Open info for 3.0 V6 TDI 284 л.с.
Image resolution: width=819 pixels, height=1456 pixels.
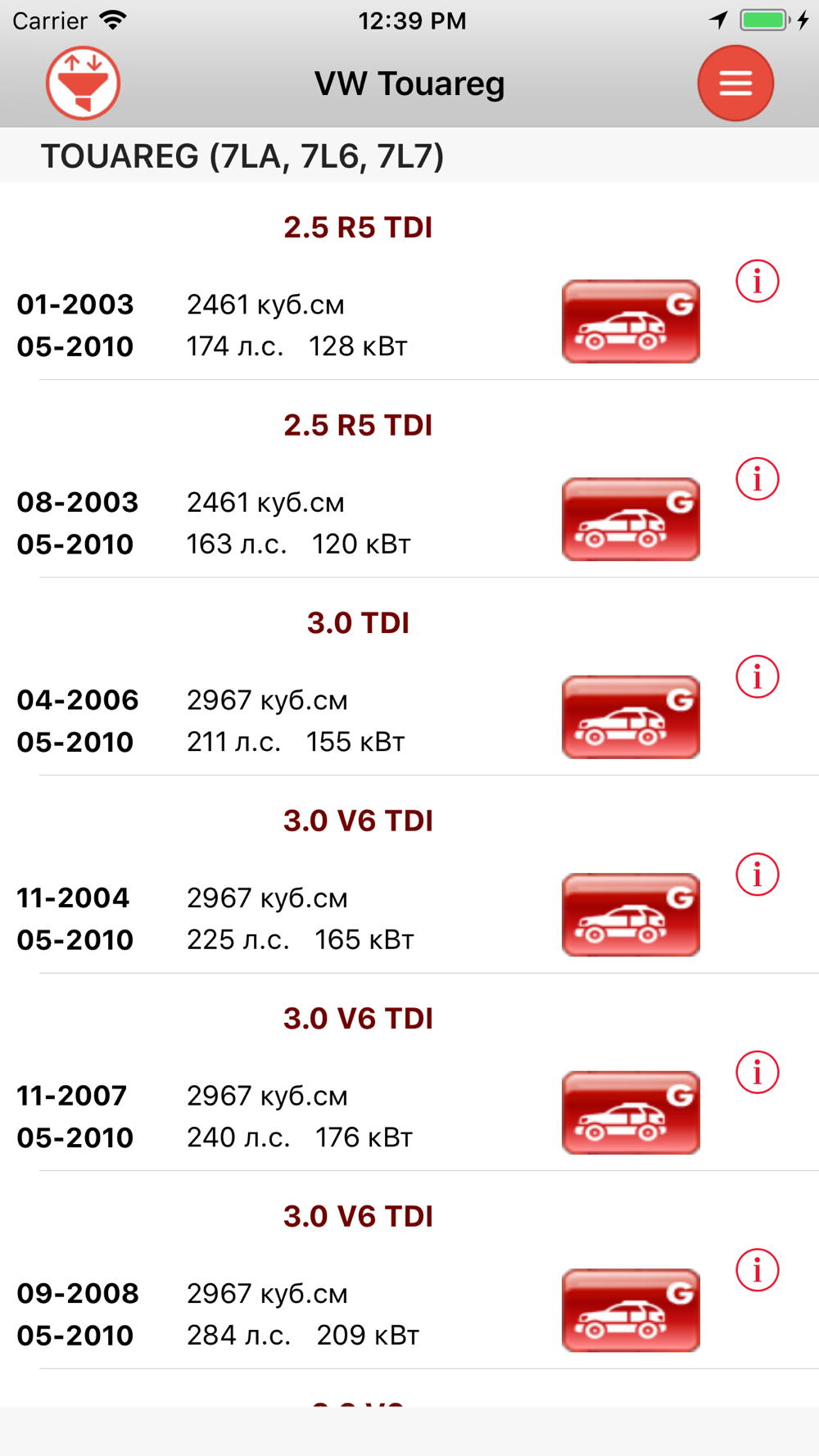757,1270
